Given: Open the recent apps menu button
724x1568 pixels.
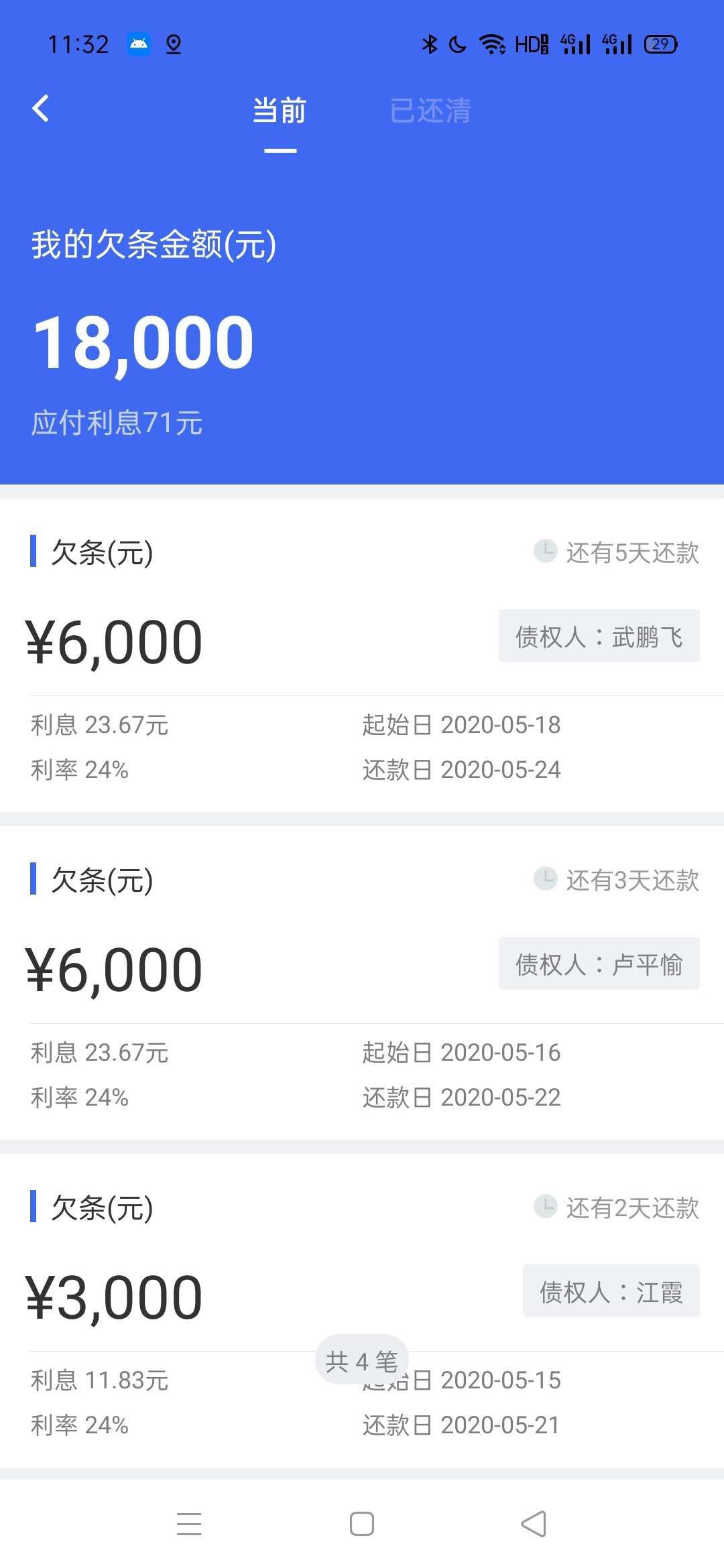Looking at the screenshot, I should 189,1524.
